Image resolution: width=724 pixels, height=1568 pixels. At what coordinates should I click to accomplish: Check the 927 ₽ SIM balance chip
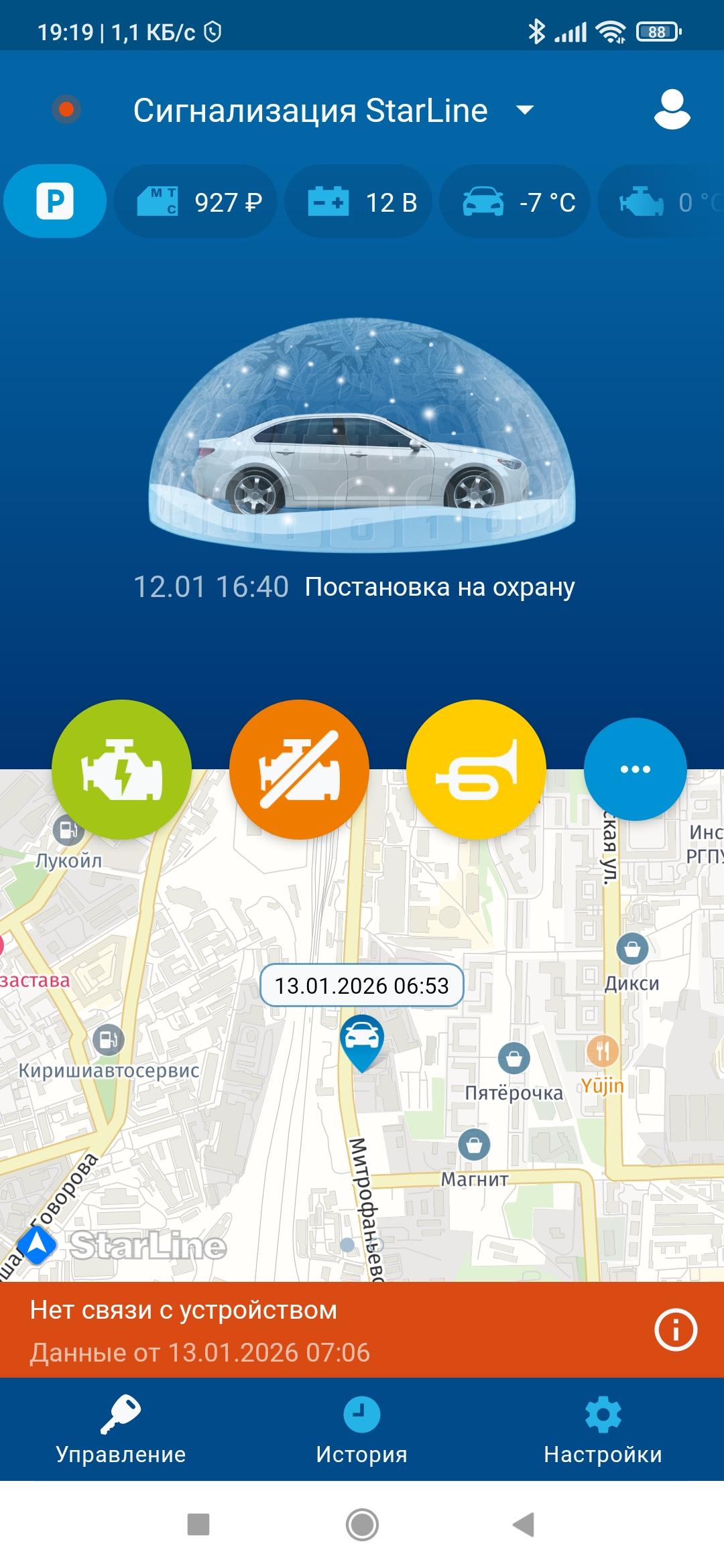[196, 202]
